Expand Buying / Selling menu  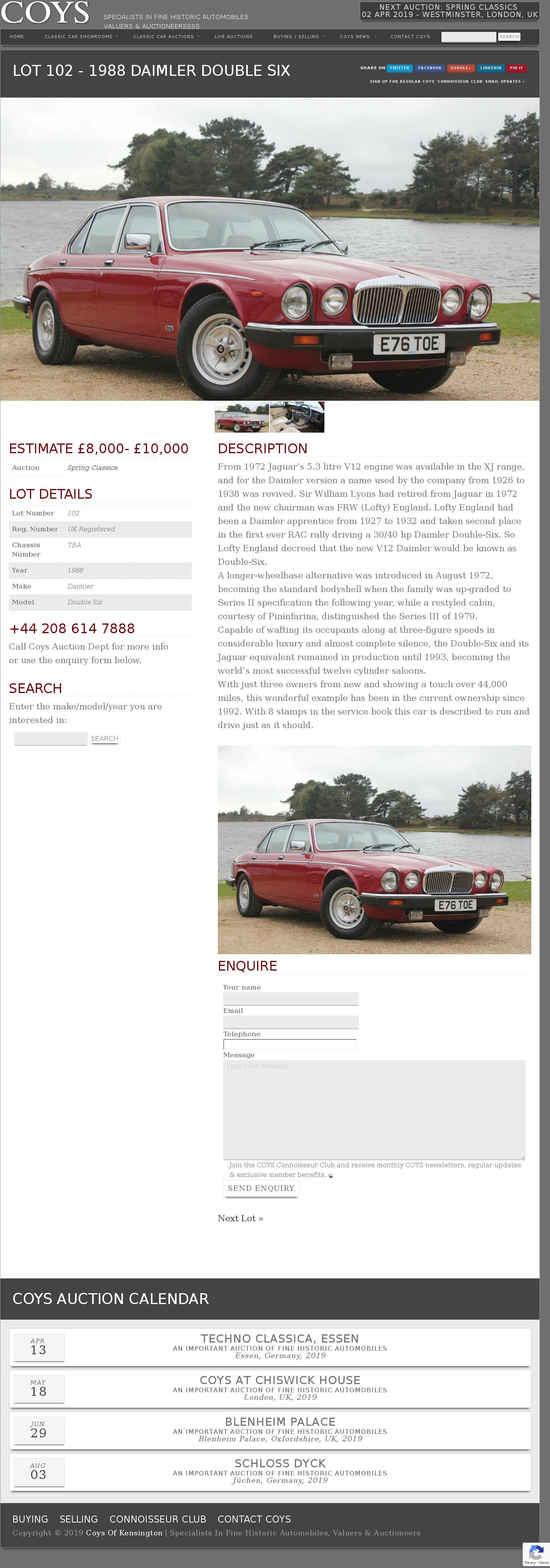(x=296, y=37)
